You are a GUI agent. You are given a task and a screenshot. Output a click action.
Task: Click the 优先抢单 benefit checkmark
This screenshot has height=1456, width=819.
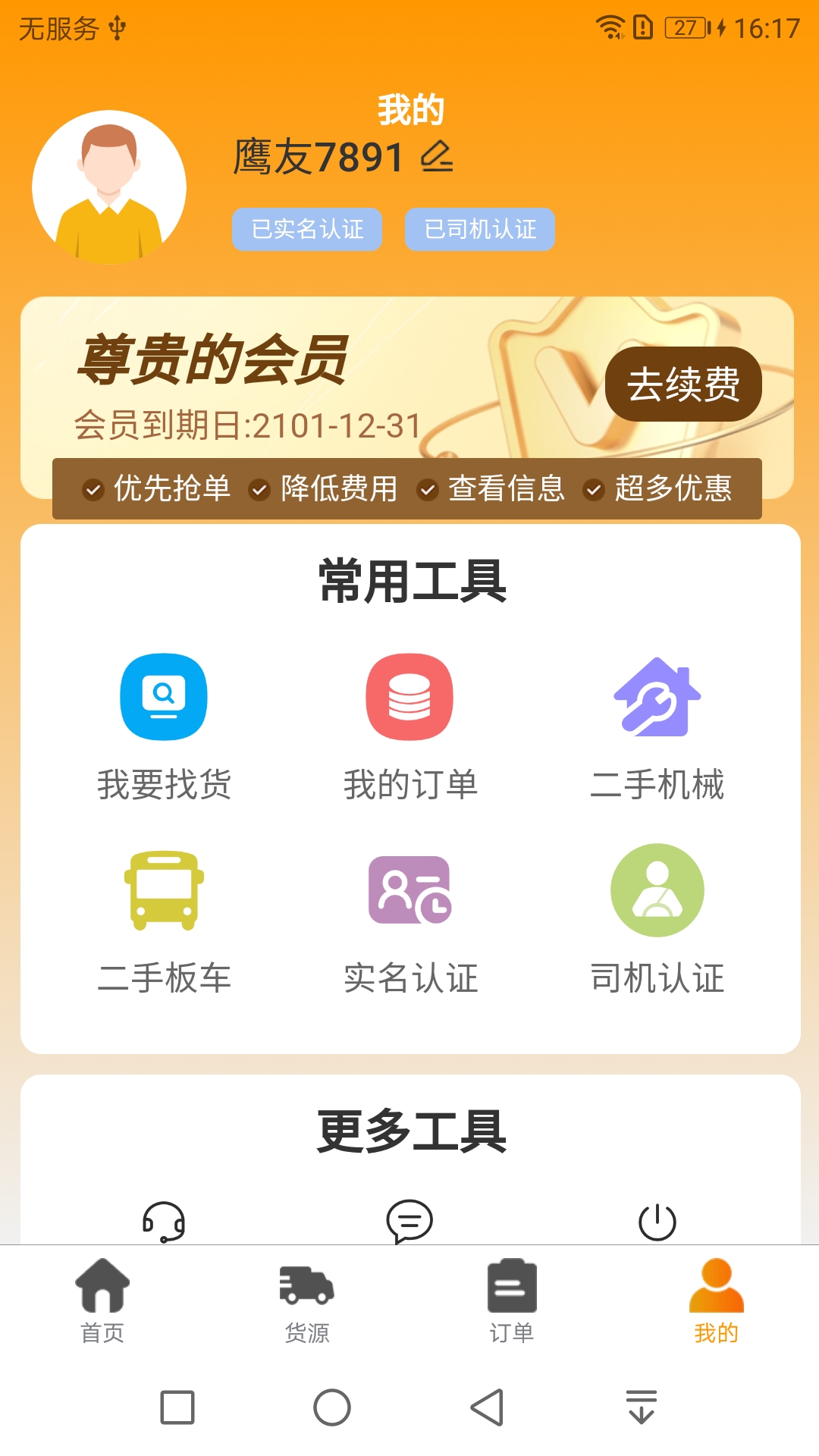pos(93,490)
